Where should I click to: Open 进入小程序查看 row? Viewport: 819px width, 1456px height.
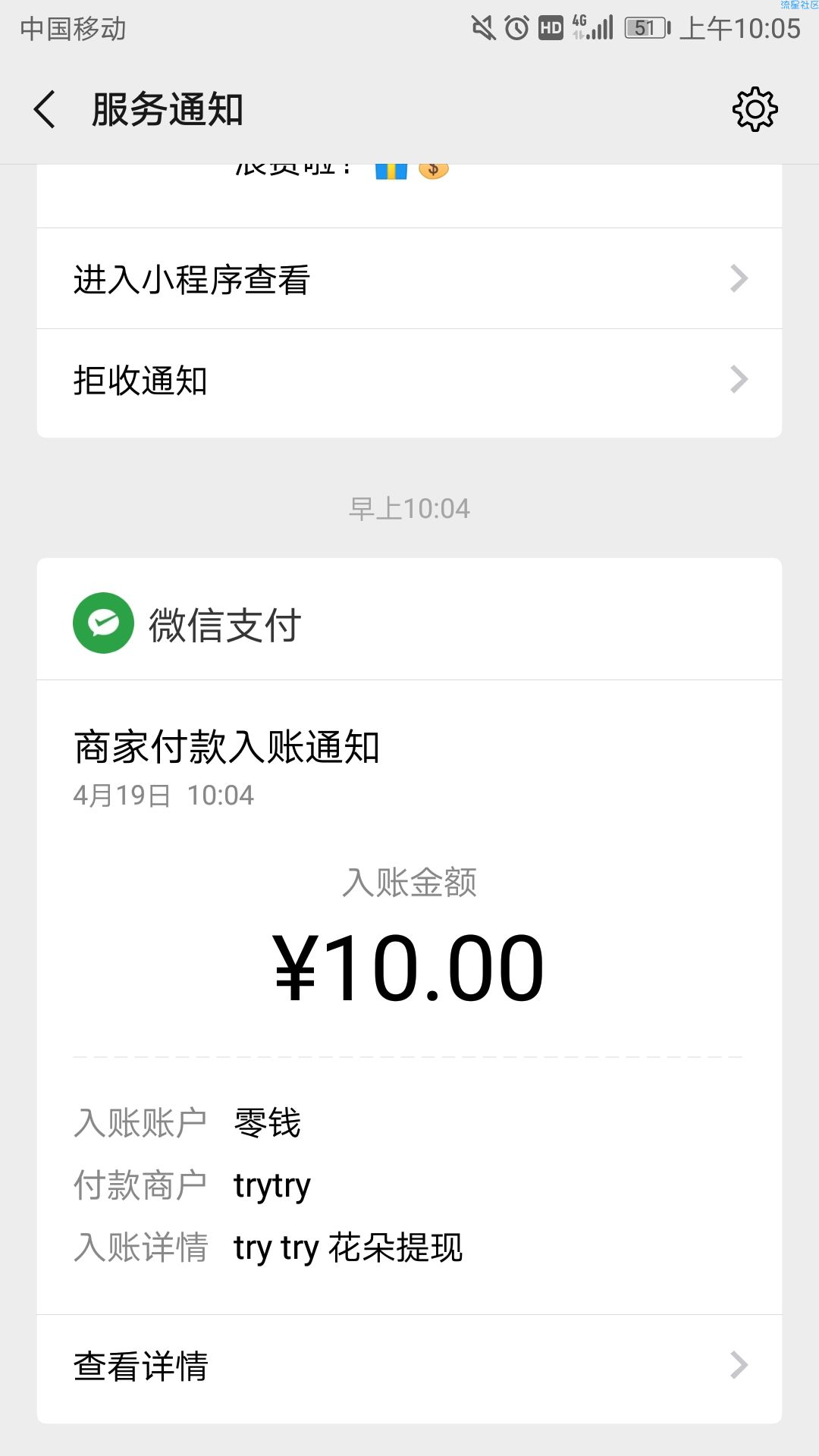click(409, 278)
